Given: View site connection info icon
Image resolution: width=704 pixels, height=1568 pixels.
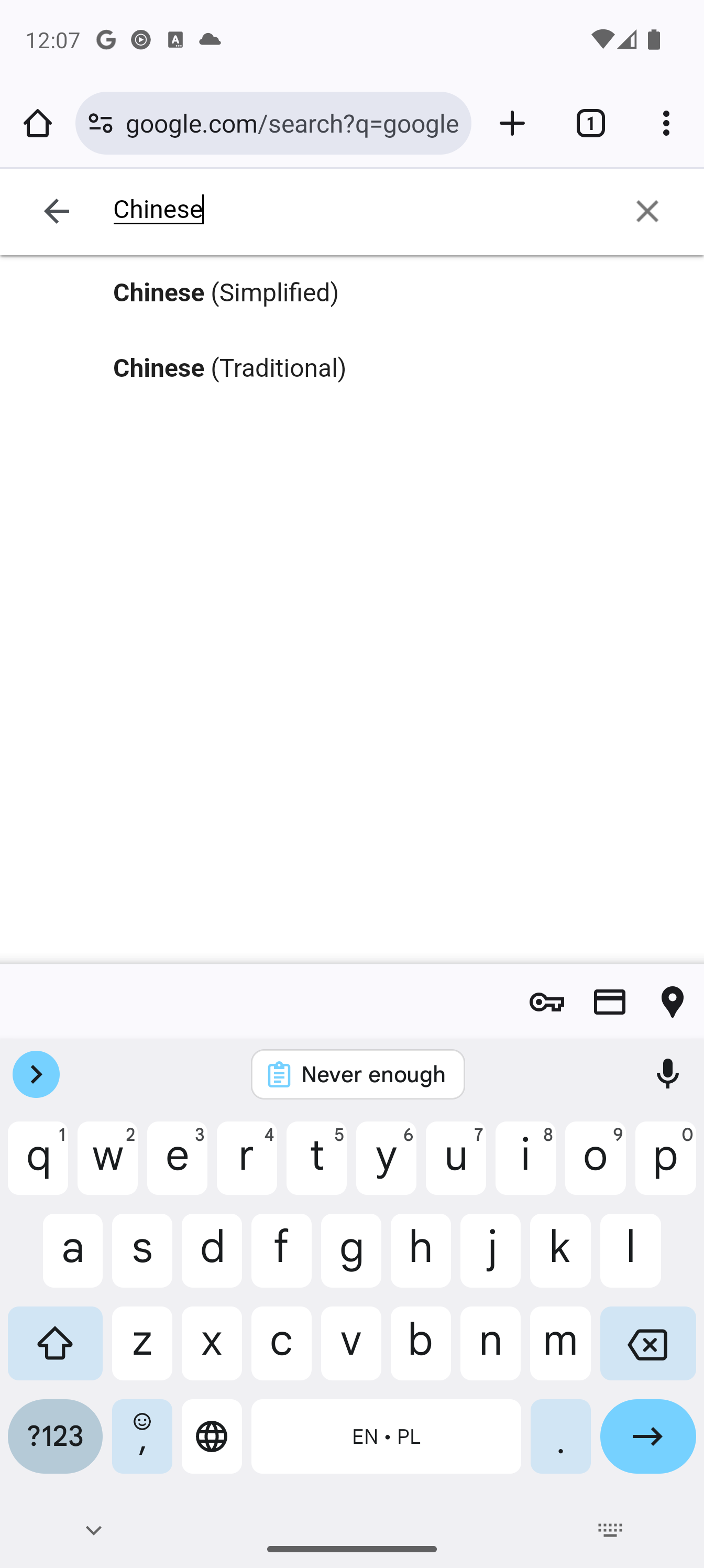Looking at the screenshot, I should [x=101, y=124].
